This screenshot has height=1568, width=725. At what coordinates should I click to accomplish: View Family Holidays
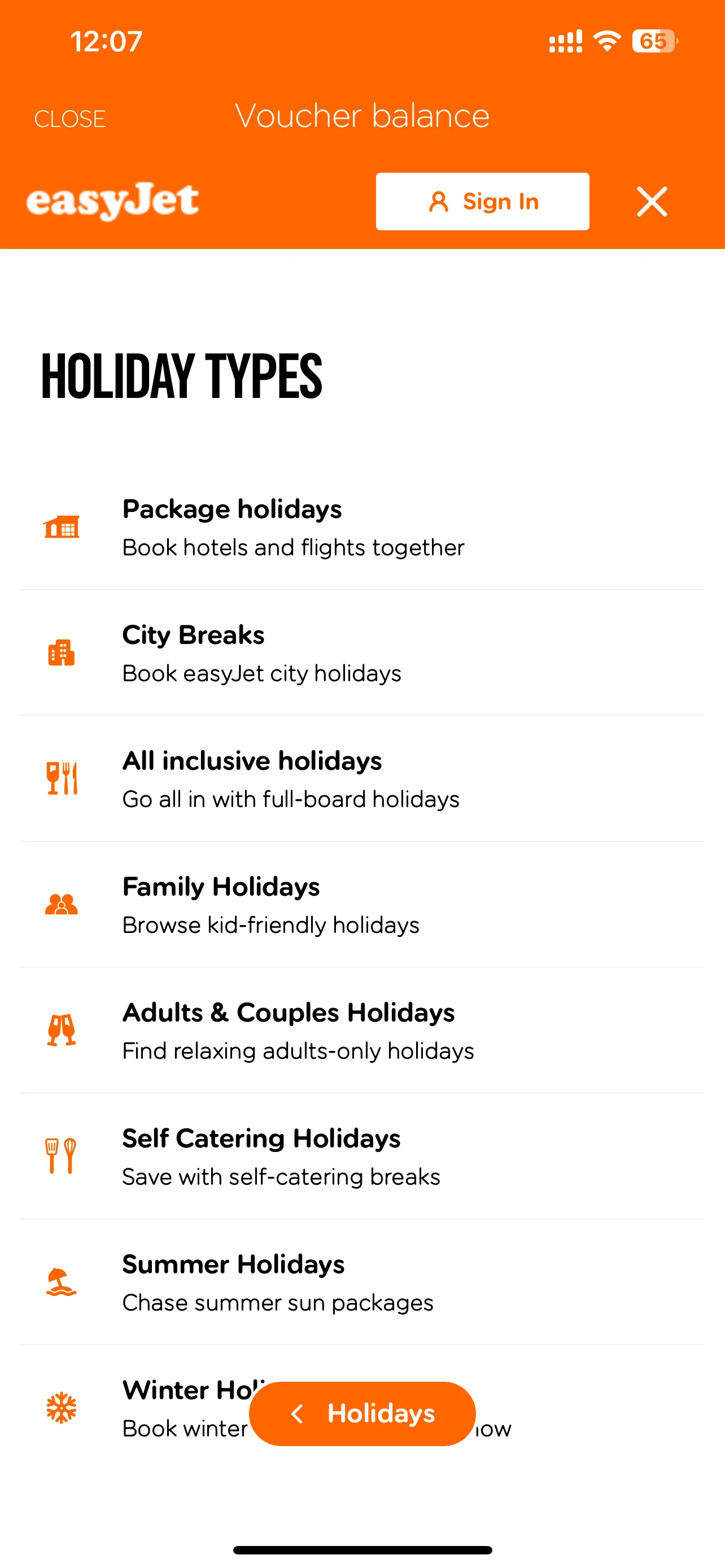pos(270,905)
